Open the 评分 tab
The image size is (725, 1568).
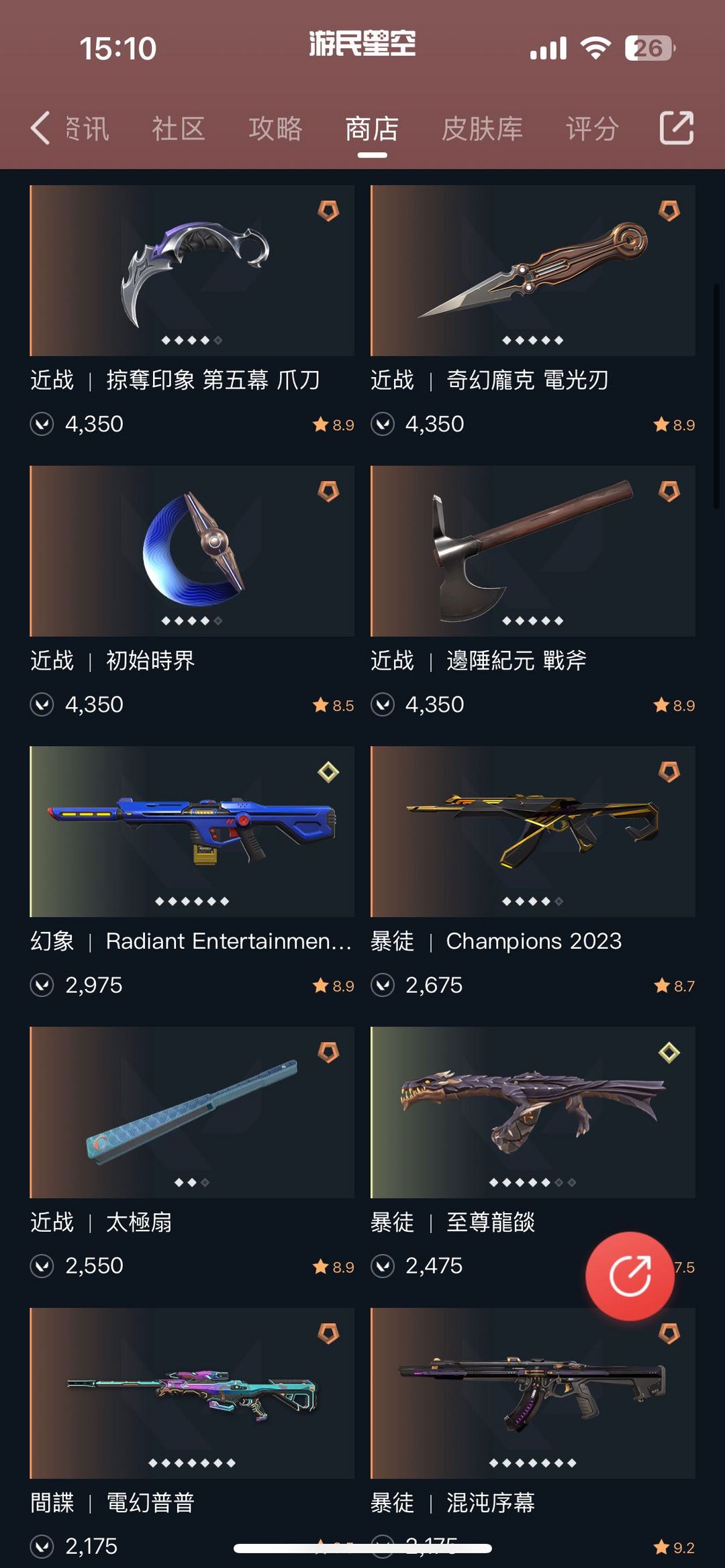tap(592, 128)
